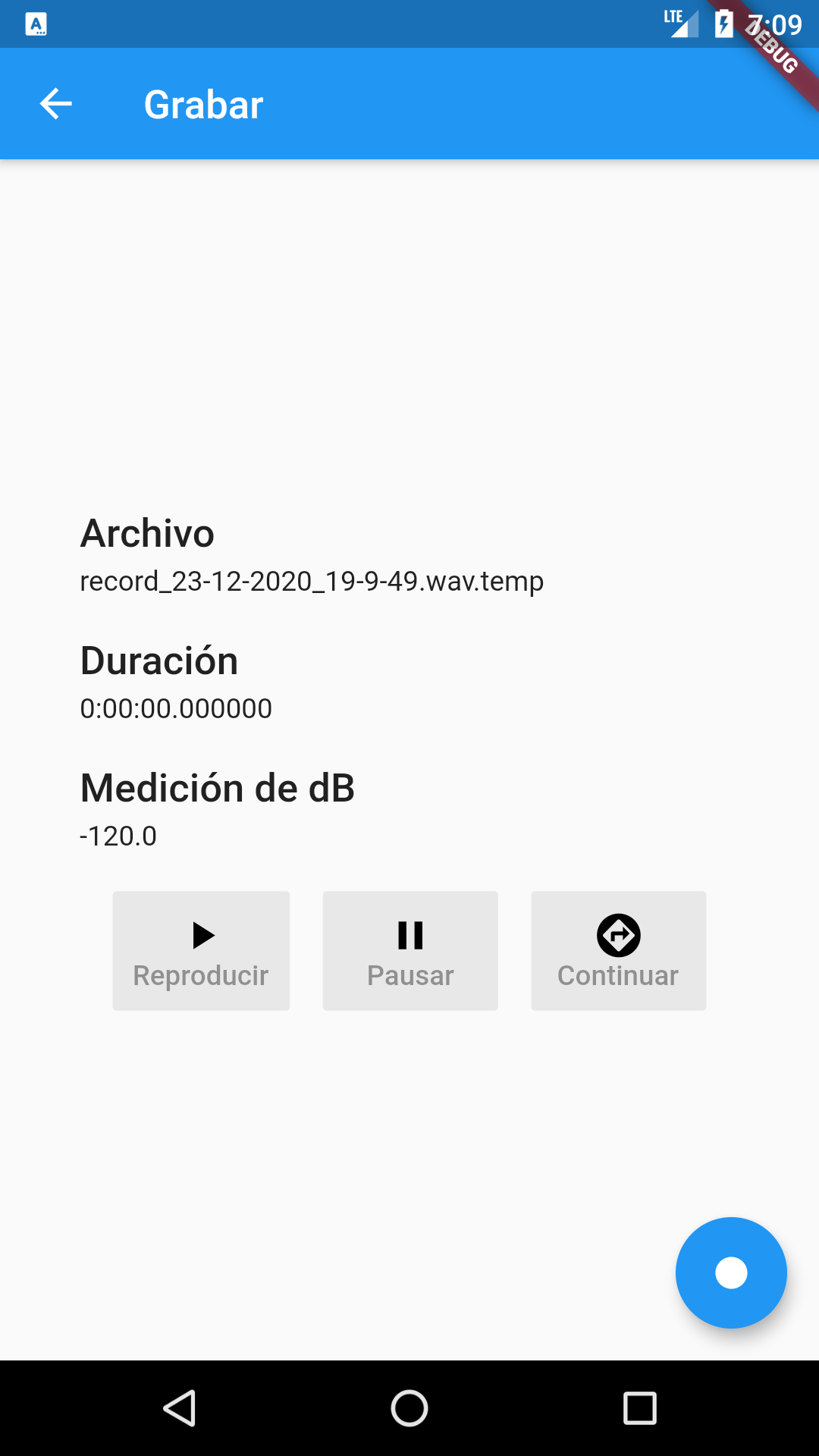
Task: Open the app icon in the status bar
Action: [x=36, y=24]
